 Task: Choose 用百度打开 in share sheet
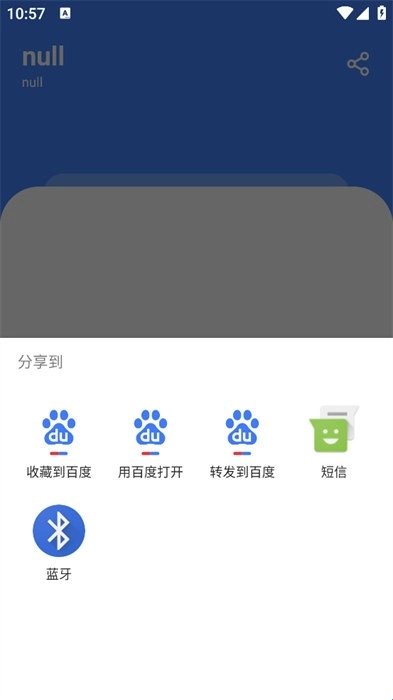point(151,443)
